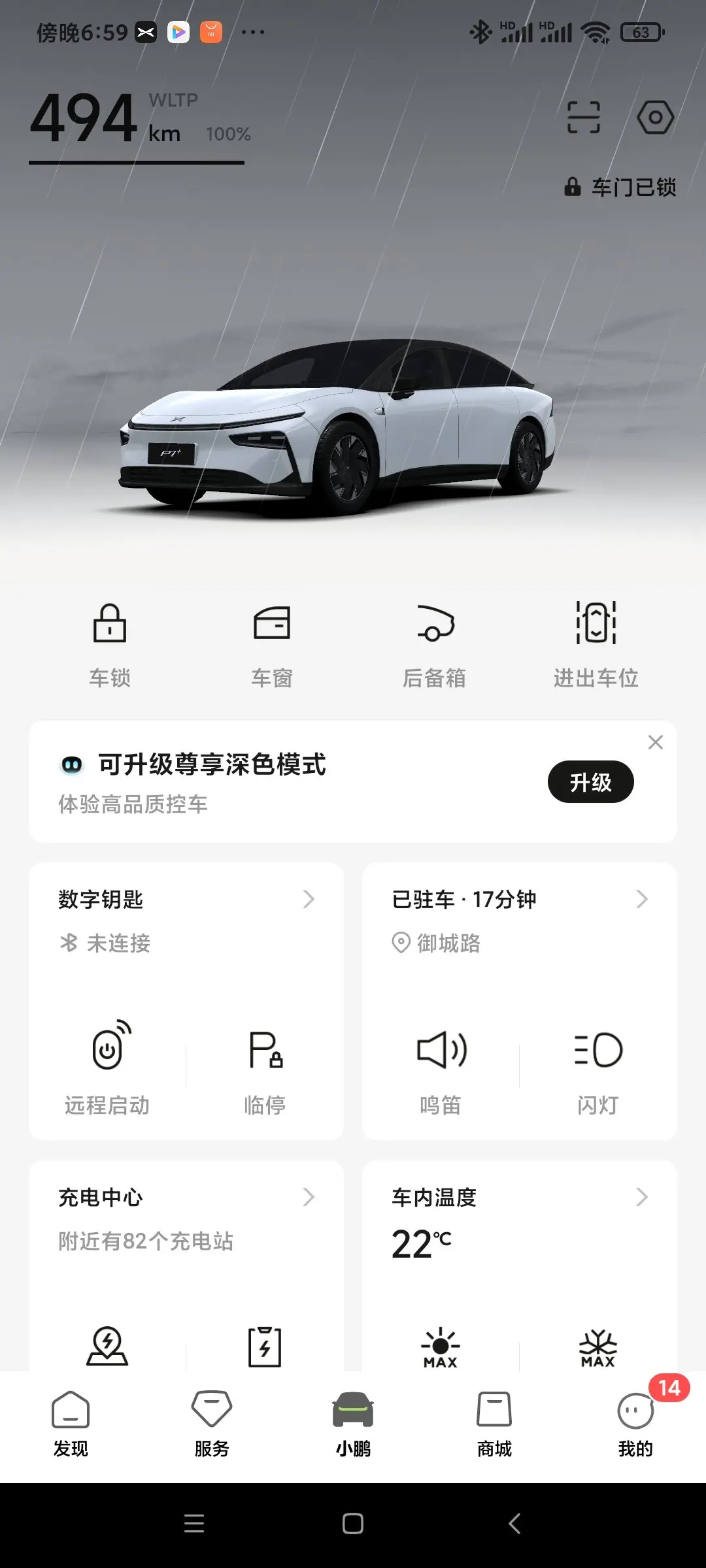Tap the 车锁 car lock control
Image resolution: width=706 pixels, height=1568 pixels.
tap(110, 645)
